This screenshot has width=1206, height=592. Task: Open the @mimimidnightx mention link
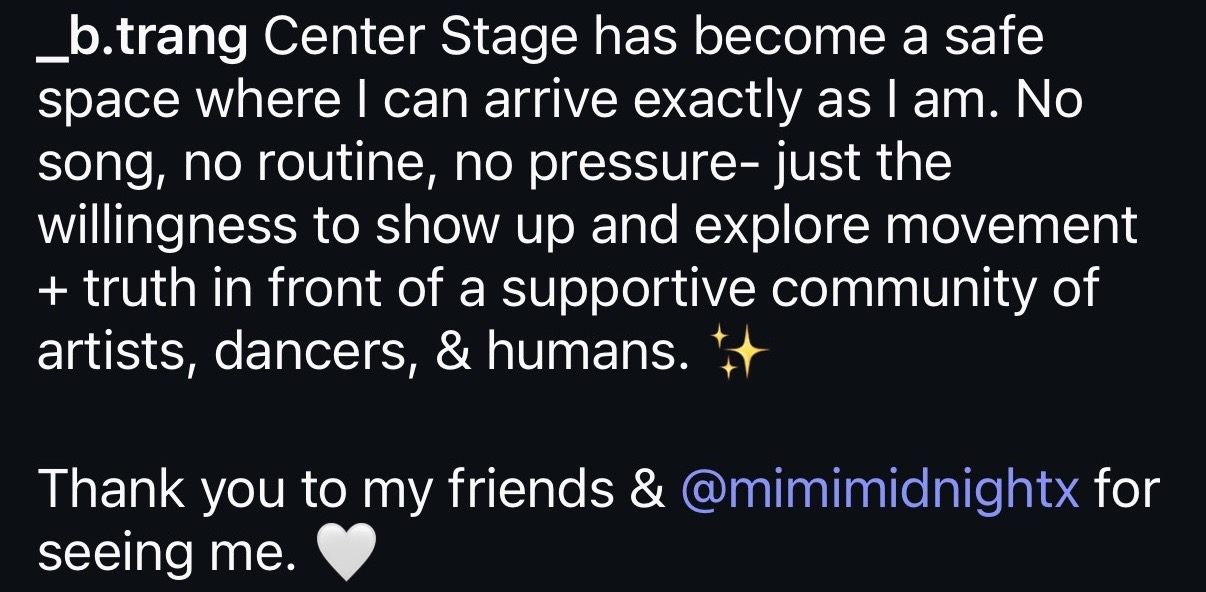879,492
